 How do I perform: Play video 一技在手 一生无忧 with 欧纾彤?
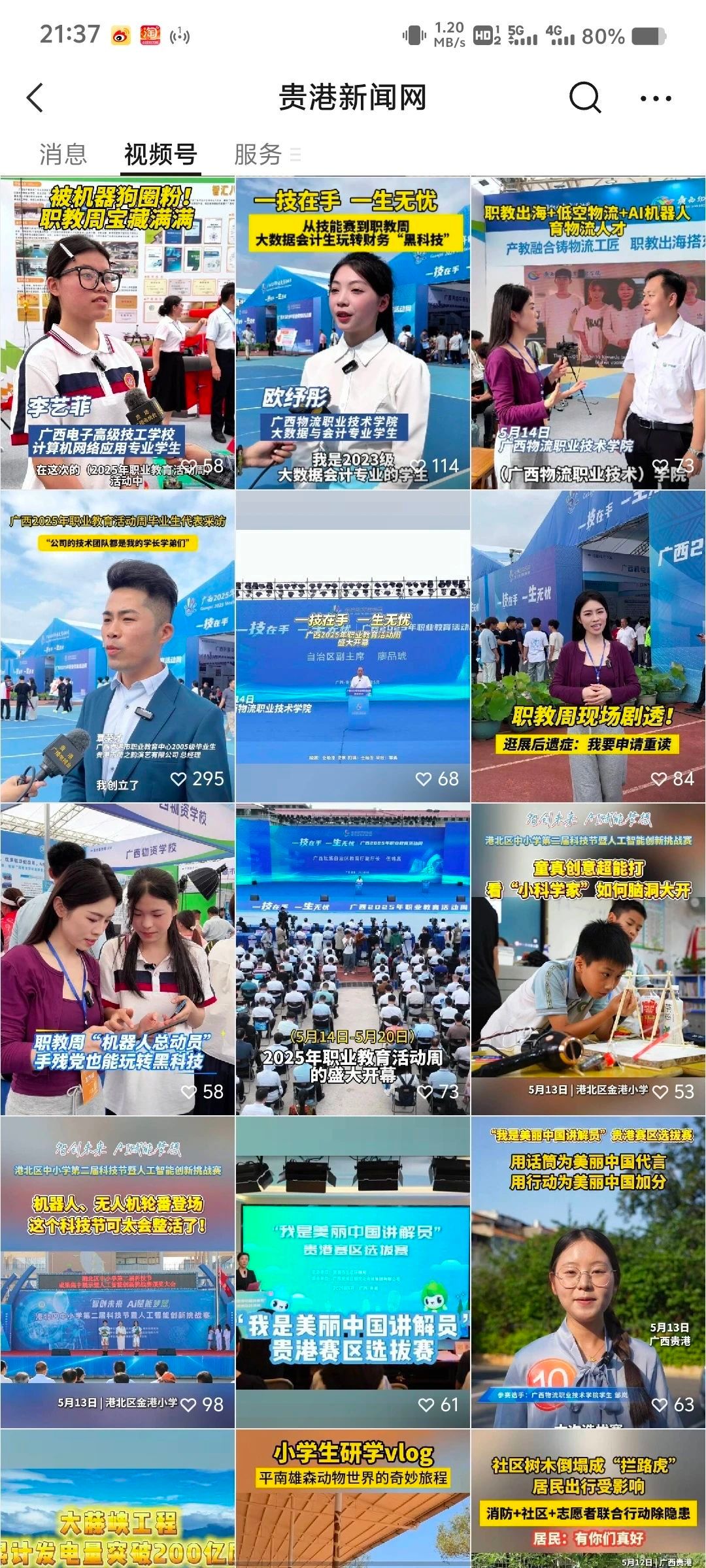tap(353, 333)
